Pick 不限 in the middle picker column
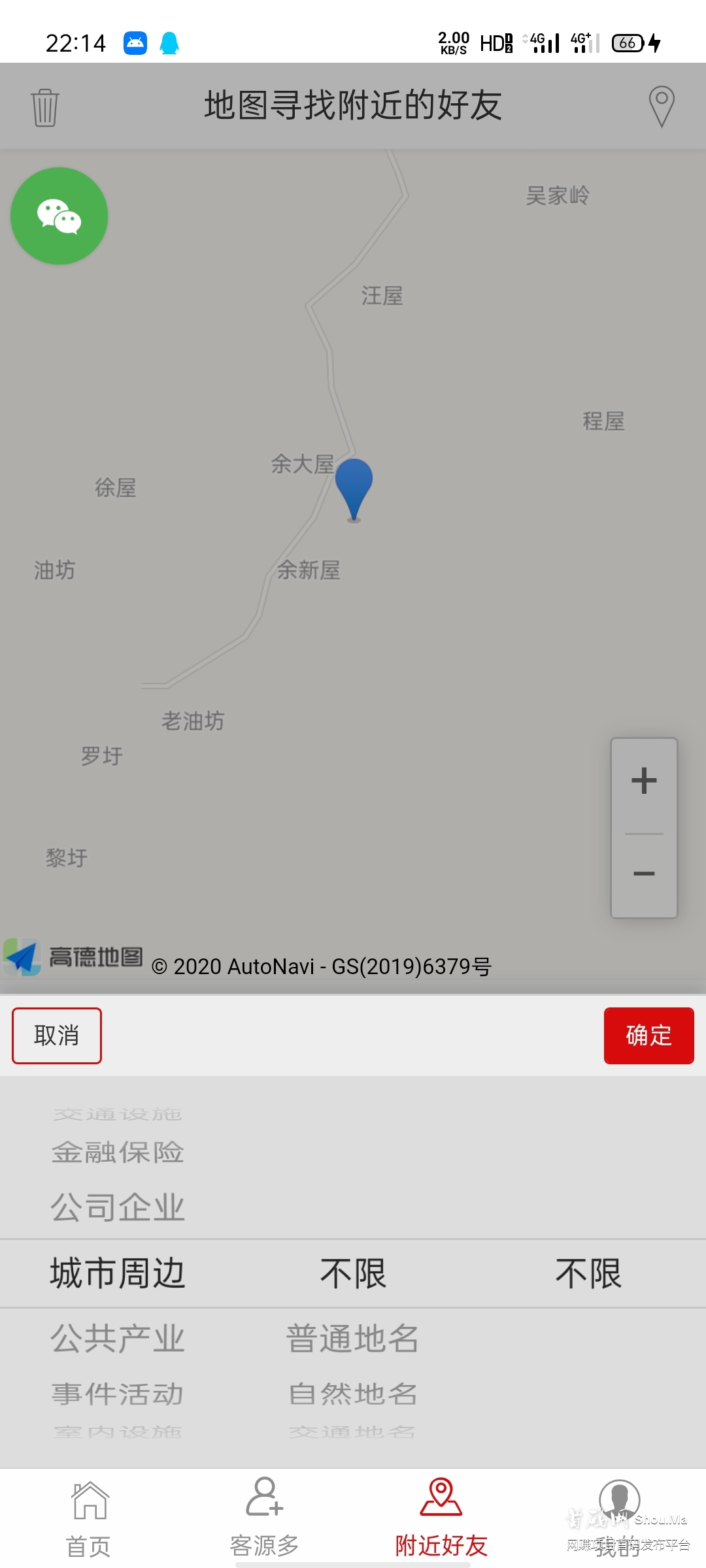This screenshot has width=706, height=1568. point(352,1273)
